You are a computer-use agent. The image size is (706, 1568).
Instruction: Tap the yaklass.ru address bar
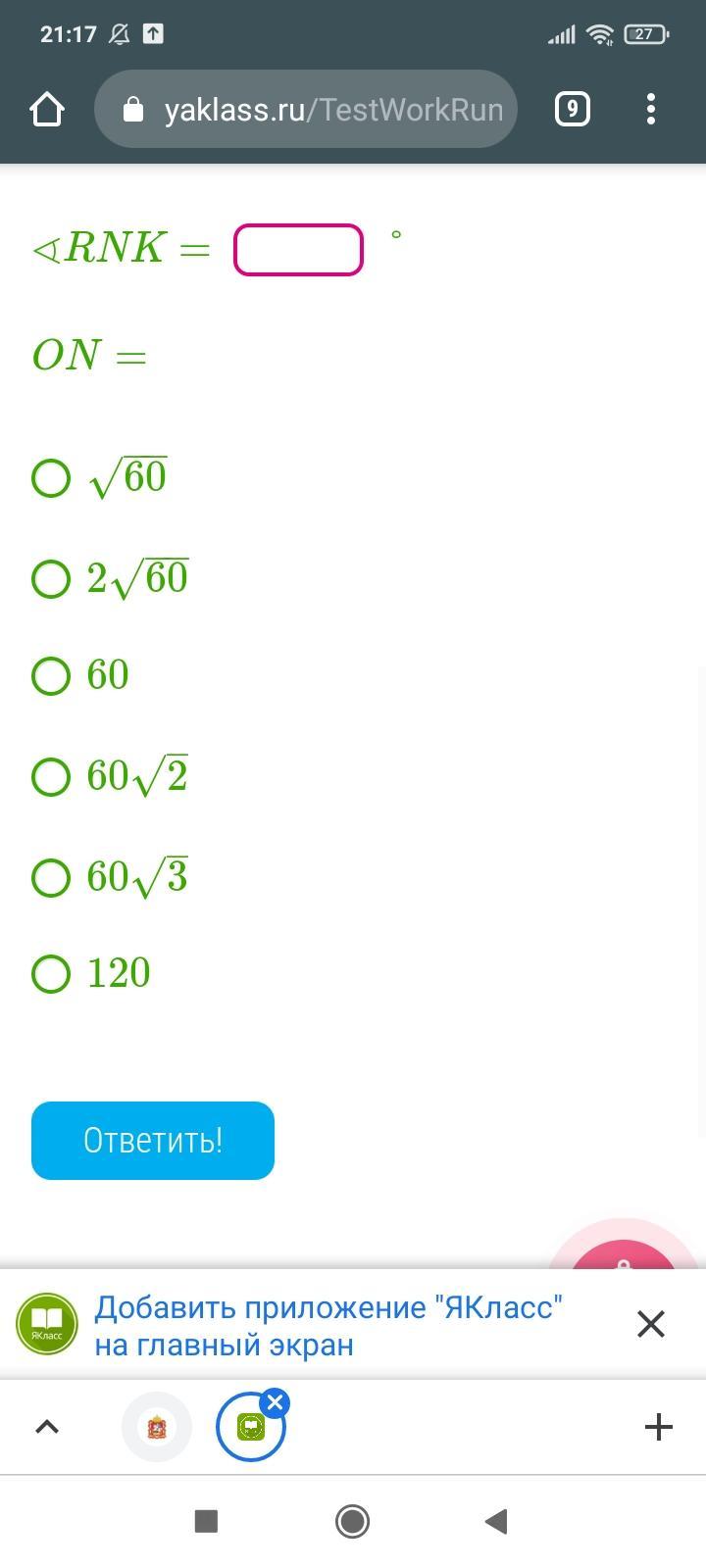[306, 110]
